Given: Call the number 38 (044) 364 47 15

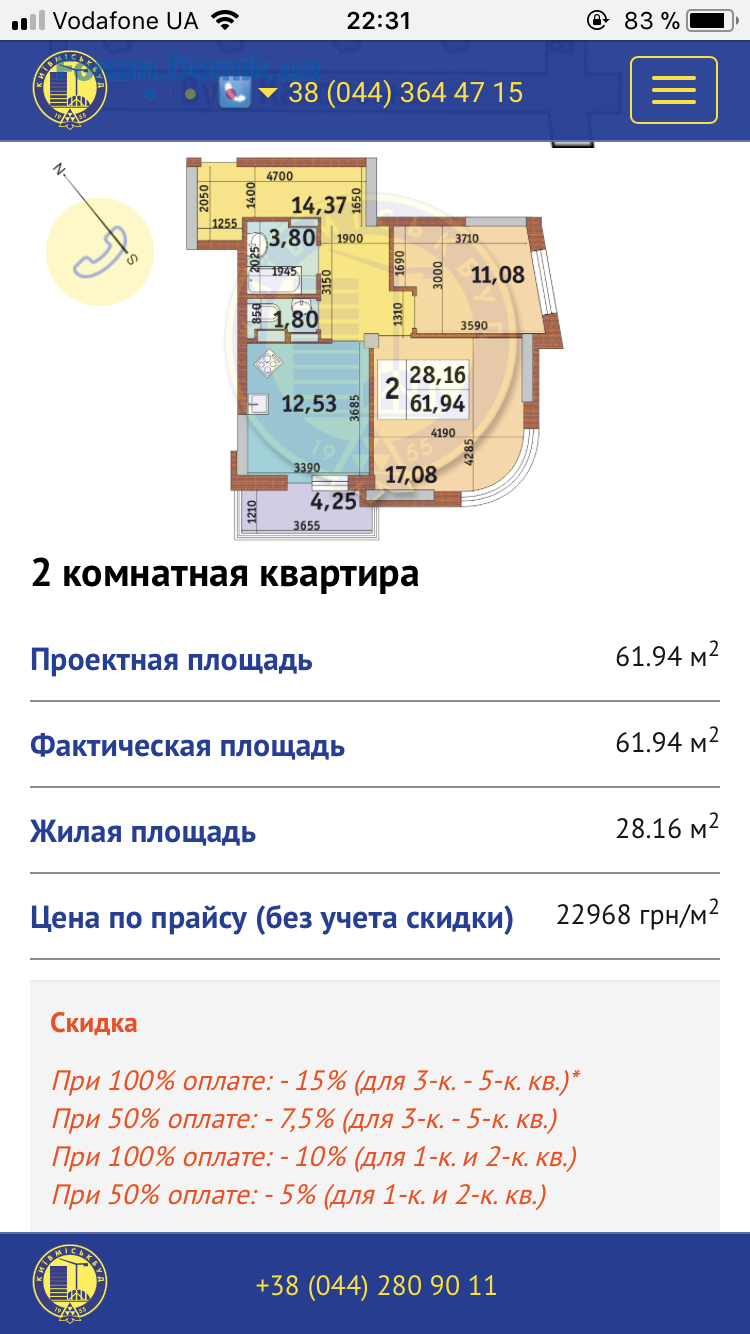Looking at the screenshot, I should point(405,93).
